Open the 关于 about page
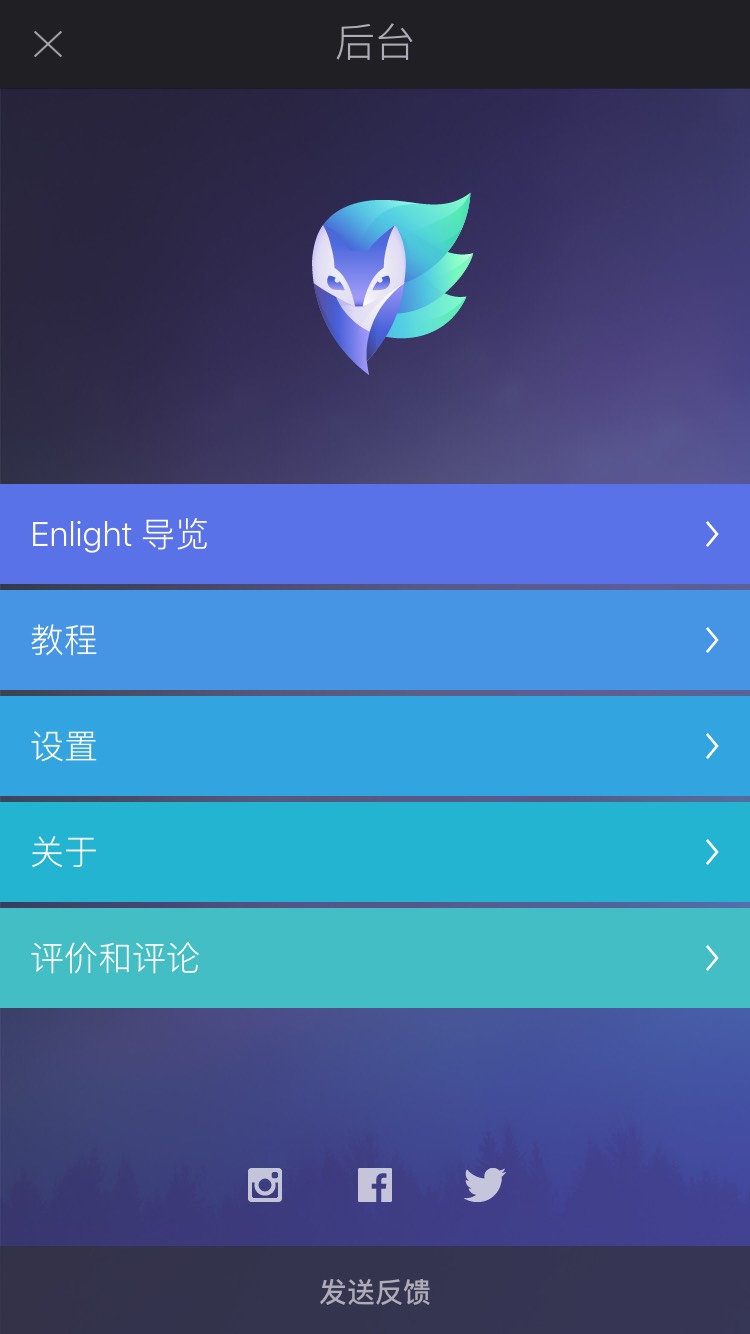Image resolution: width=750 pixels, height=1334 pixels. 375,852
